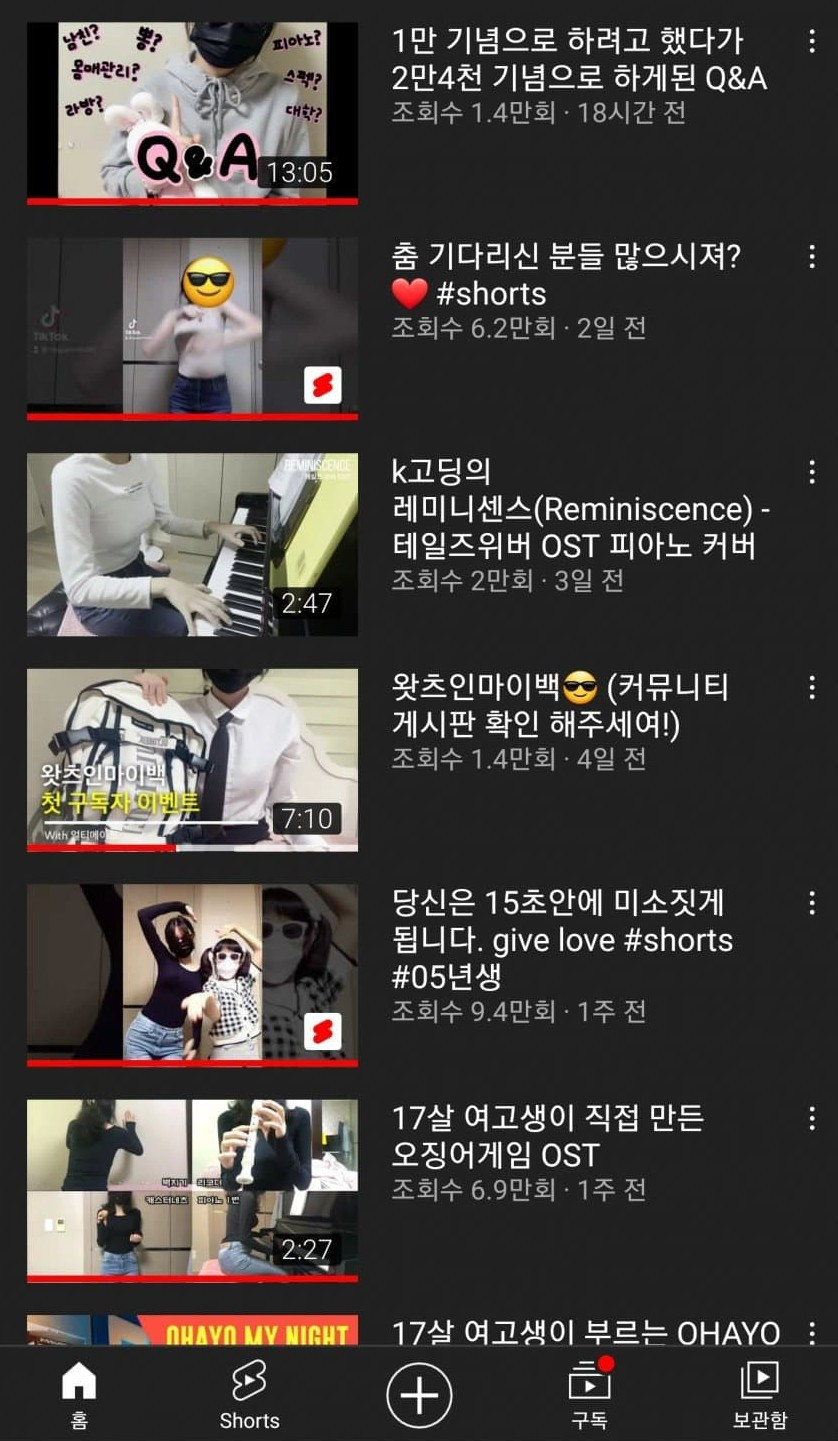Open more options for the Q&A video
Image resolution: width=838 pixels, height=1441 pixels.
point(811,42)
